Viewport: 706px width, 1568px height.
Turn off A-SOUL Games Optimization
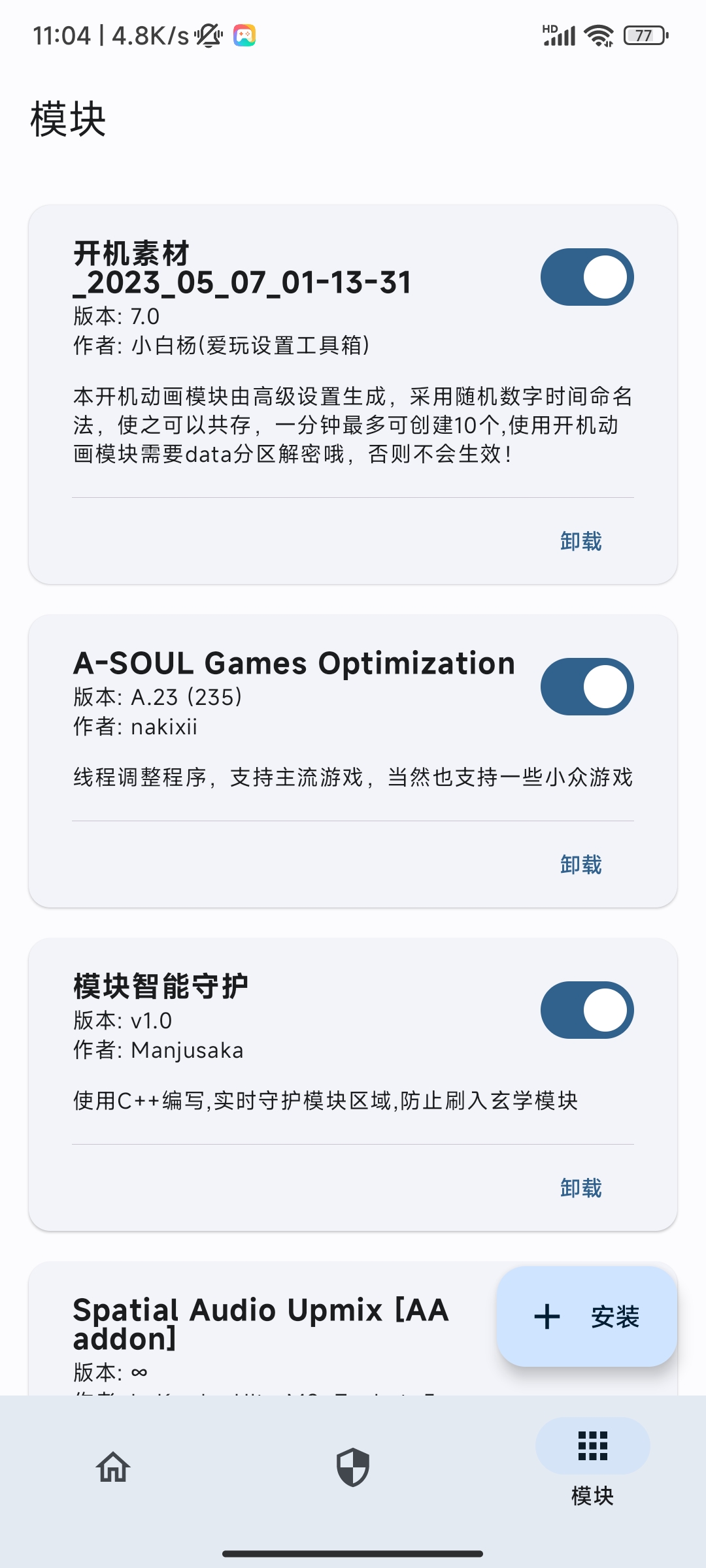(x=586, y=687)
